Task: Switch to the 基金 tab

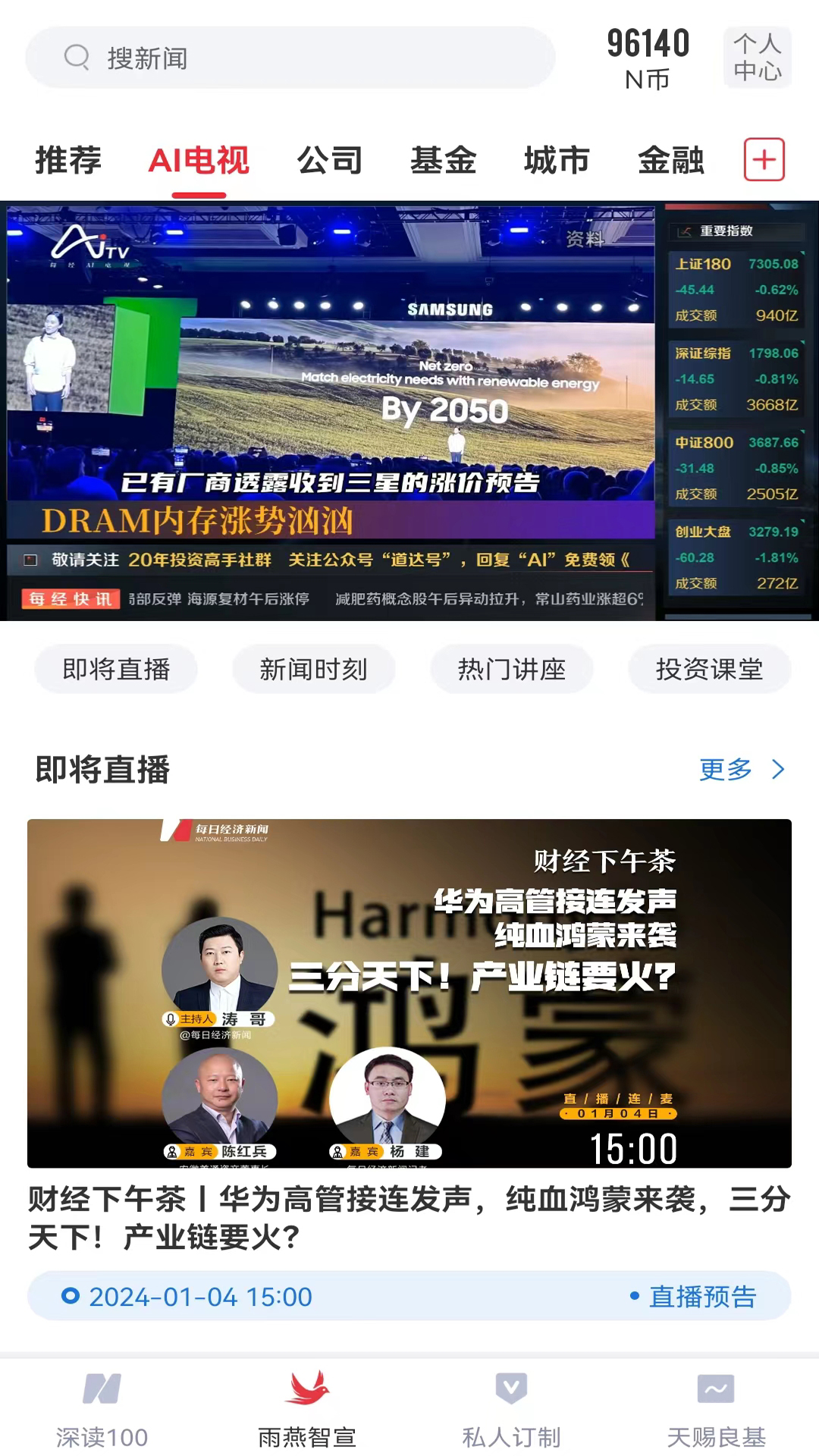Action: pyautogui.click(x=444, y=161)
